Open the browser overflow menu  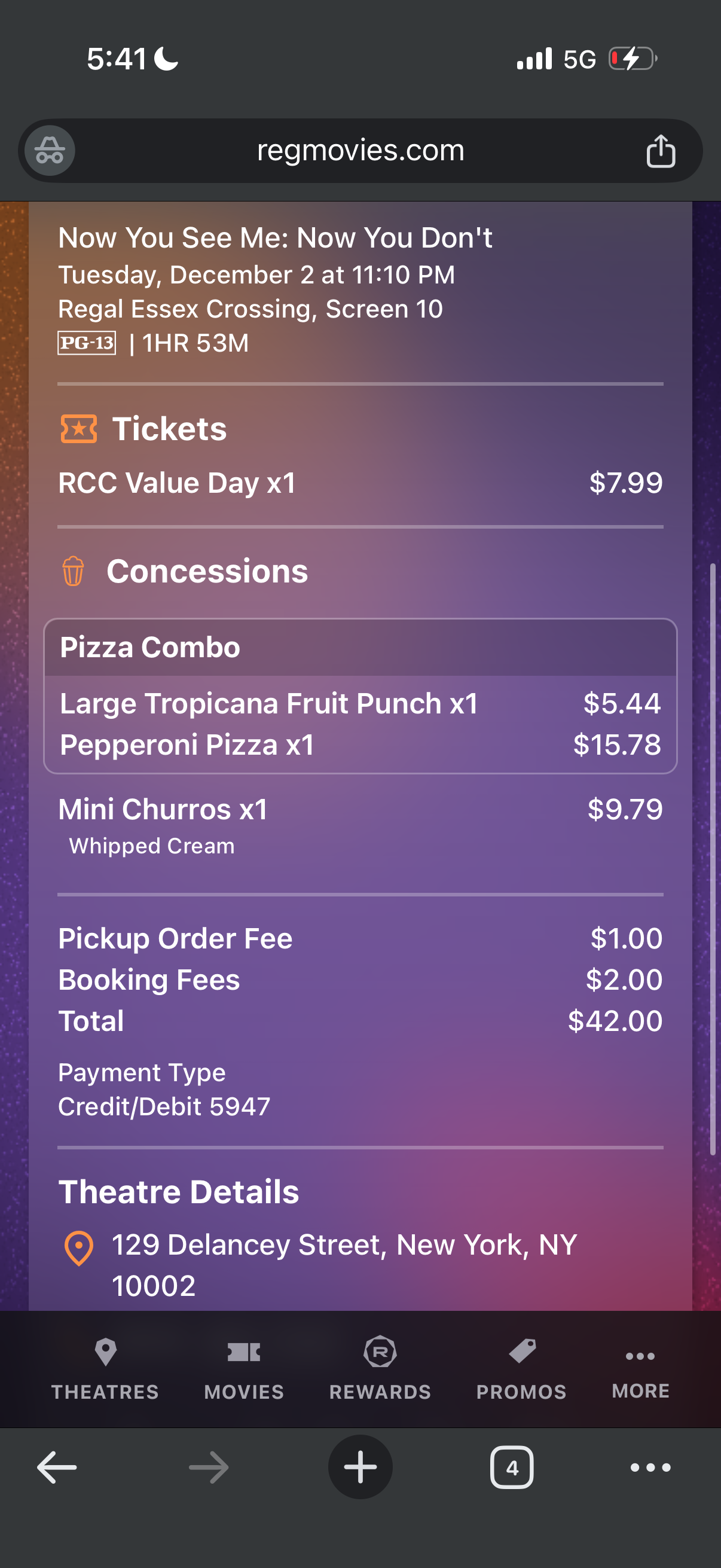(650, 1467)
